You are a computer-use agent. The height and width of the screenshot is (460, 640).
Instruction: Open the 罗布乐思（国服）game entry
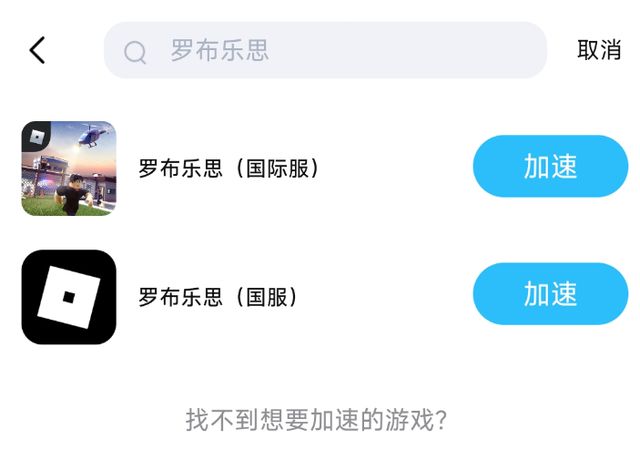point(218,297)
